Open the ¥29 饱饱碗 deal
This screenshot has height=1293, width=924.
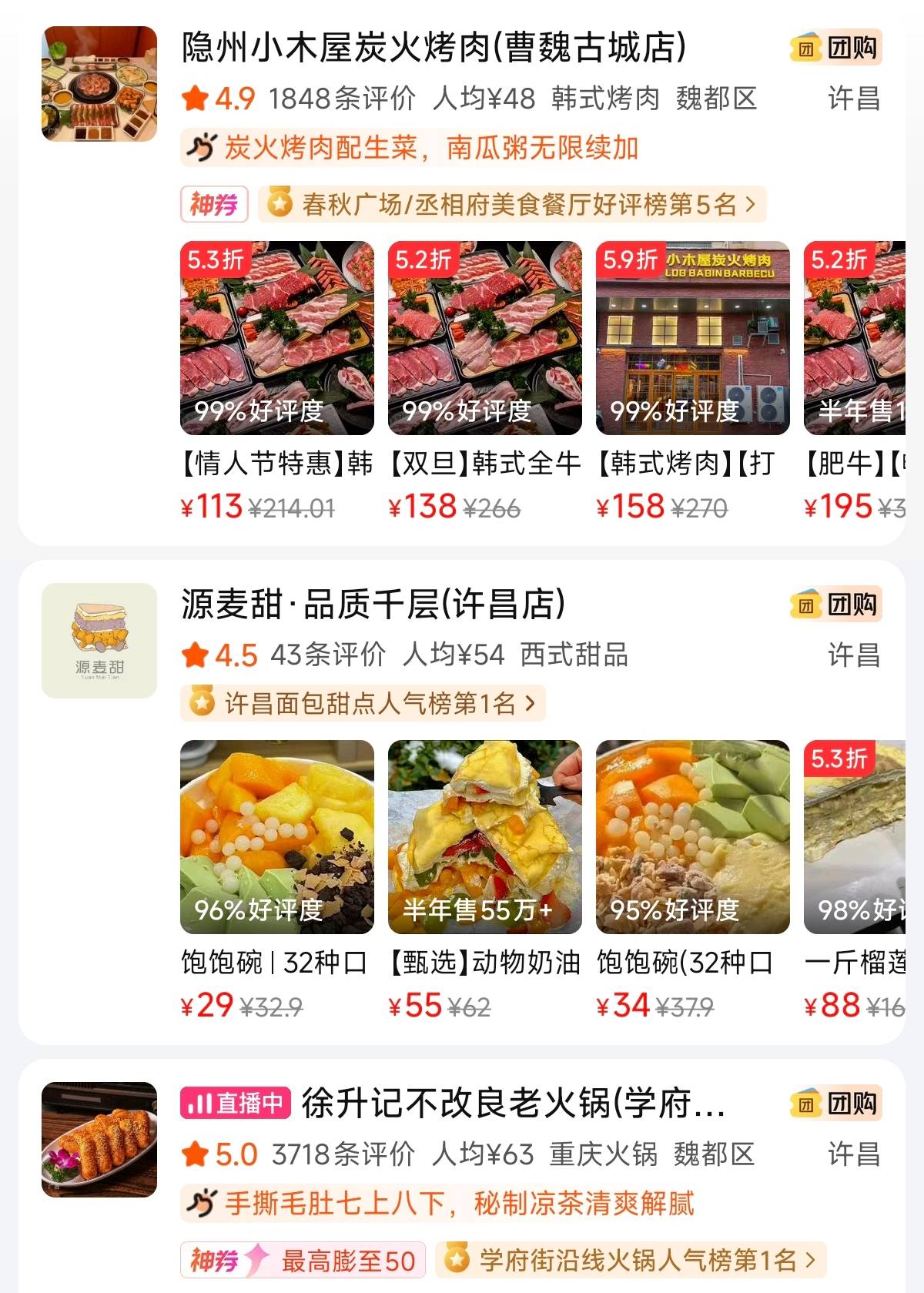pos(276,837)
